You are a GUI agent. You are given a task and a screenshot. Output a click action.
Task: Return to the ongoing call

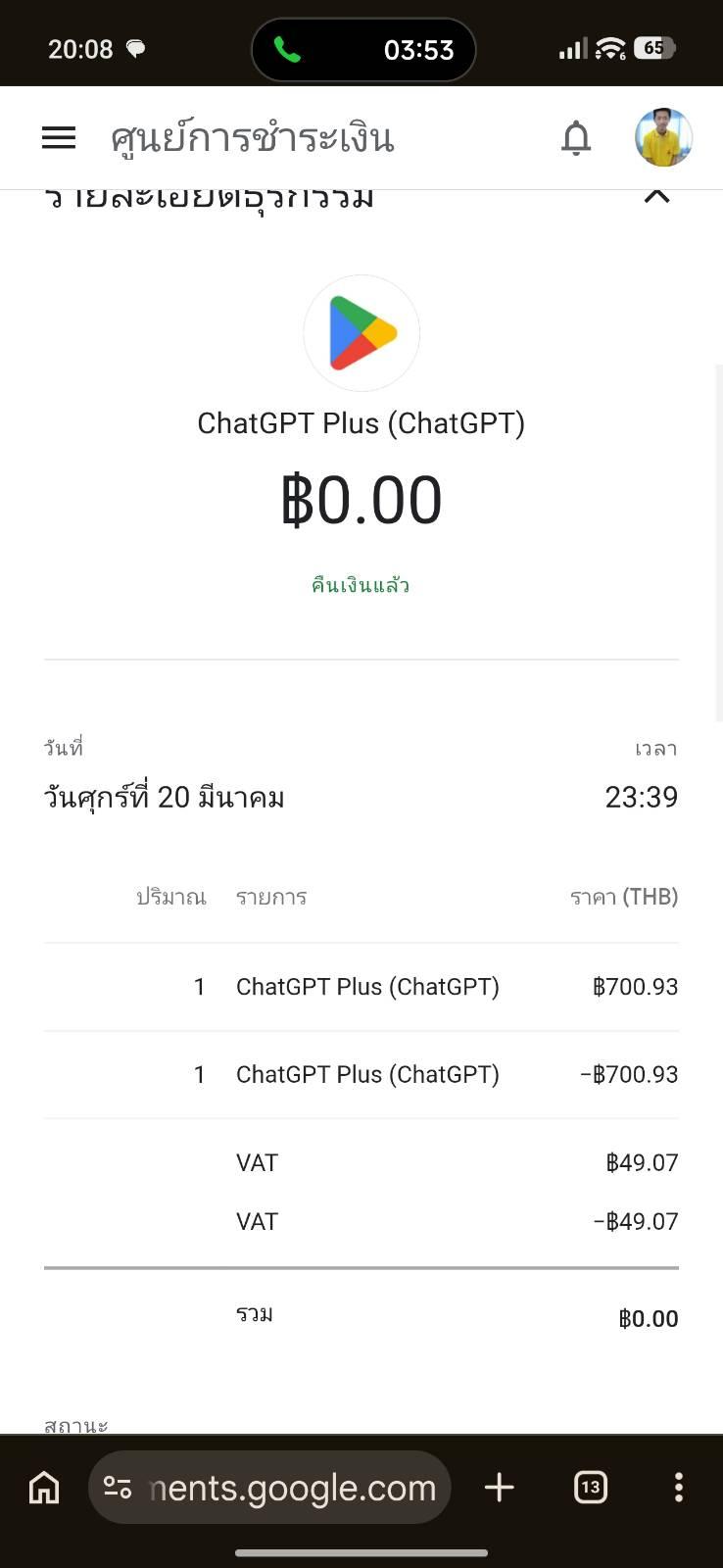(363, 50)
